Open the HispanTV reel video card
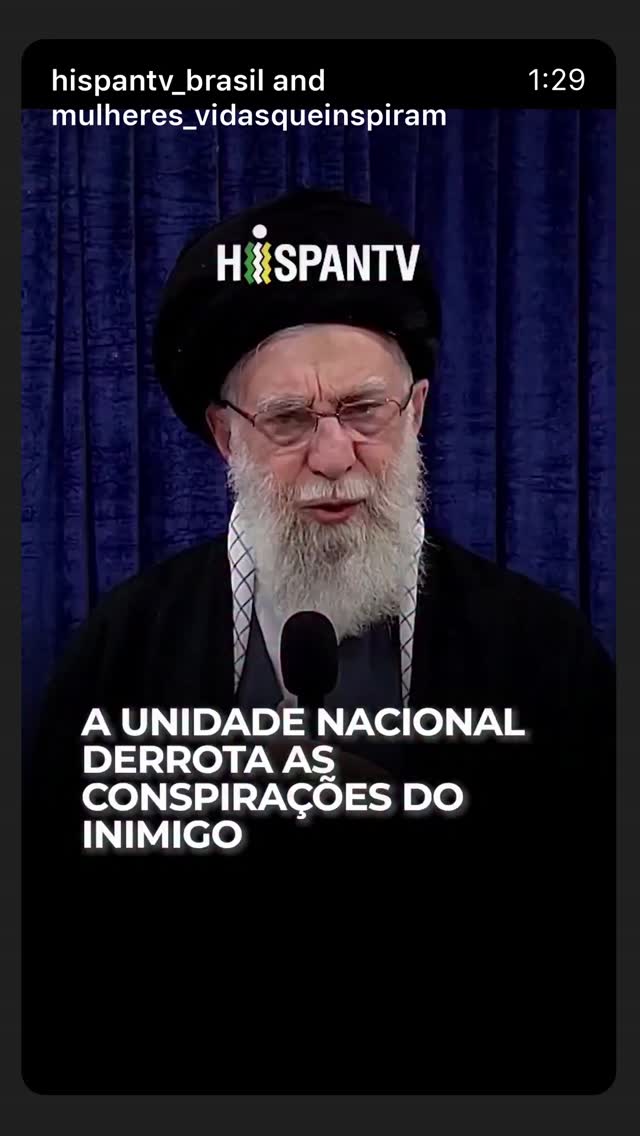Viewport: 640px width, 1136px height. pyautogui.click(x=319, y=567)
